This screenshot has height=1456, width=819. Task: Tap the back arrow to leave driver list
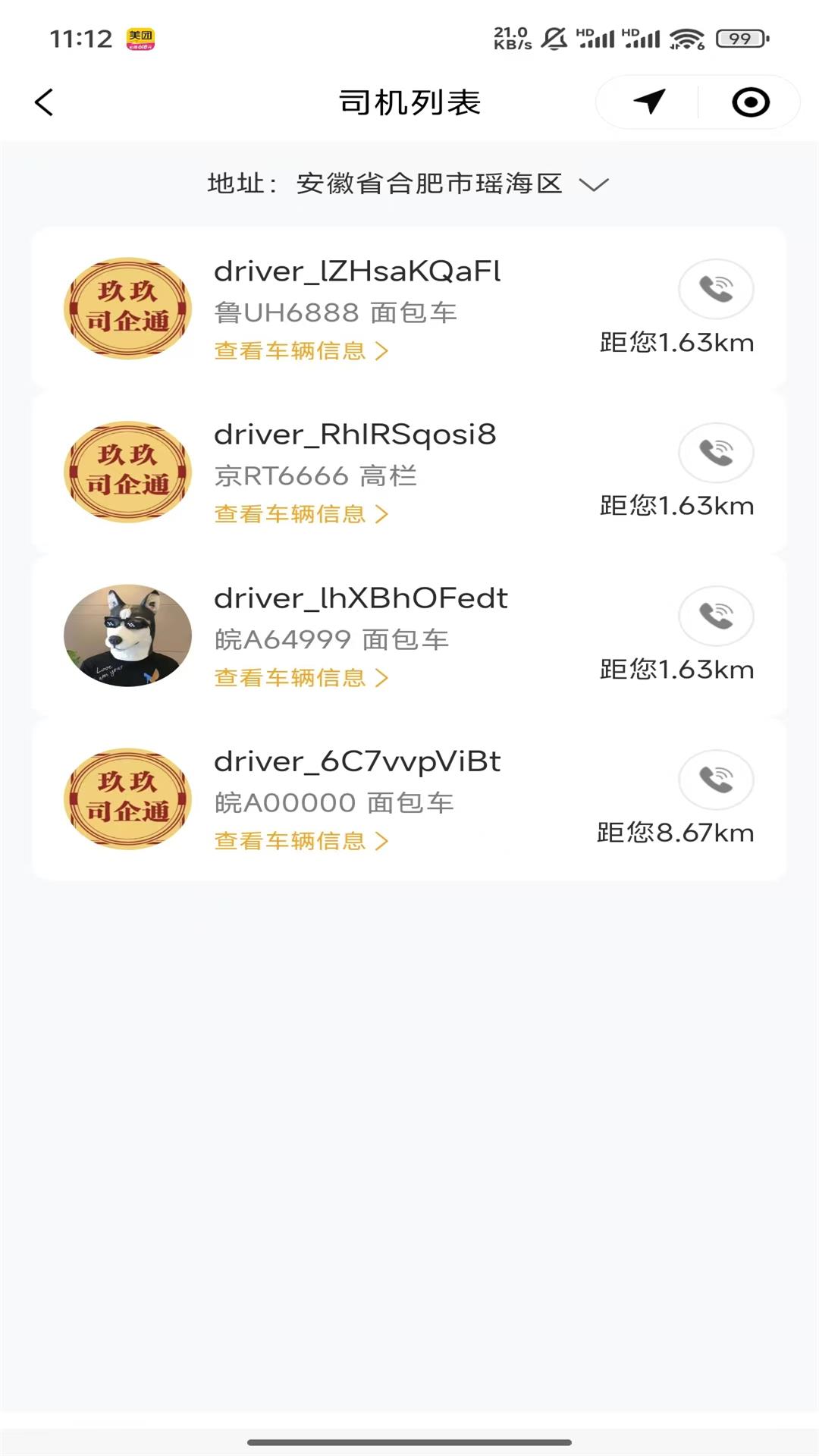coord(44,102)
